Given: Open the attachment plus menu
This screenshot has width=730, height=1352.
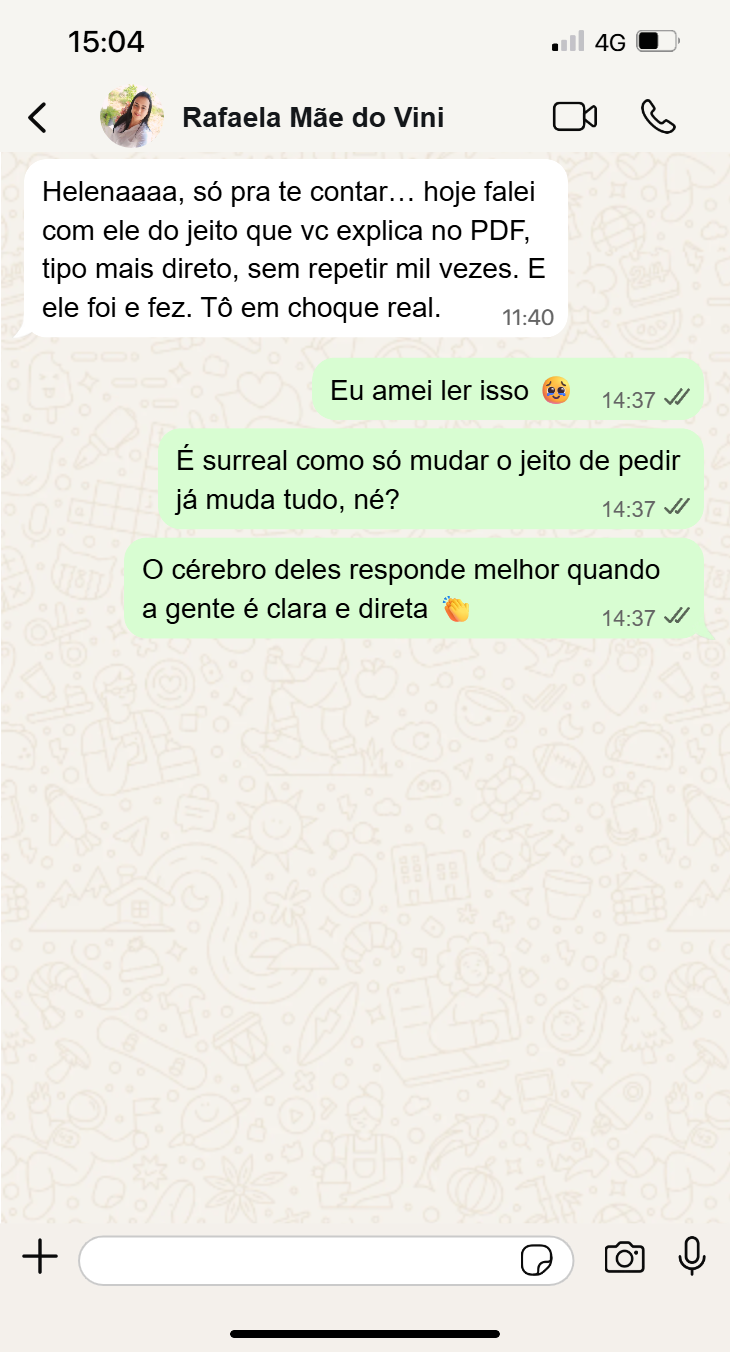Looking at the screenshot, I should click(40, 1257).
